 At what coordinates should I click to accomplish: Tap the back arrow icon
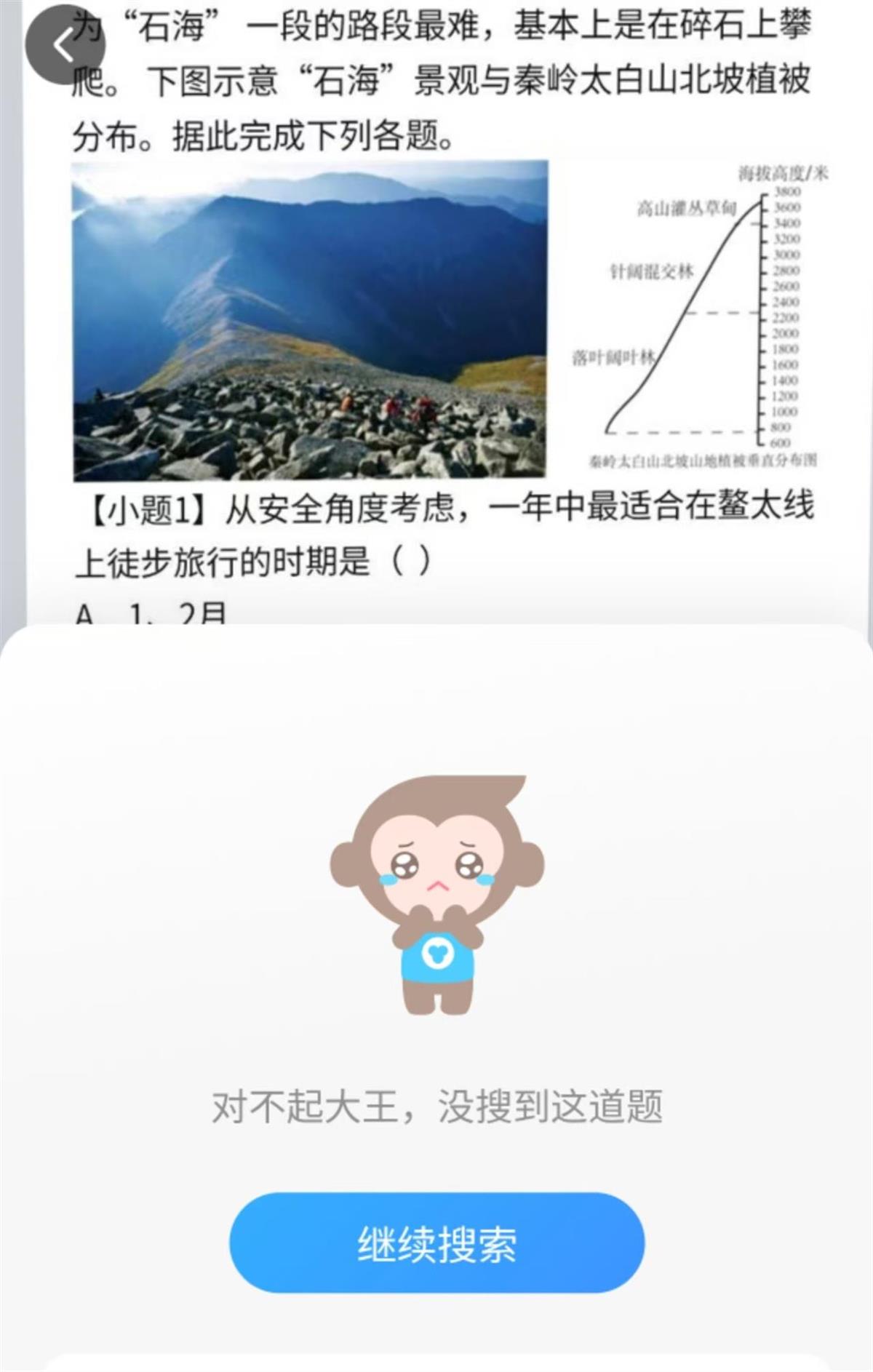(x=64, y=45)
